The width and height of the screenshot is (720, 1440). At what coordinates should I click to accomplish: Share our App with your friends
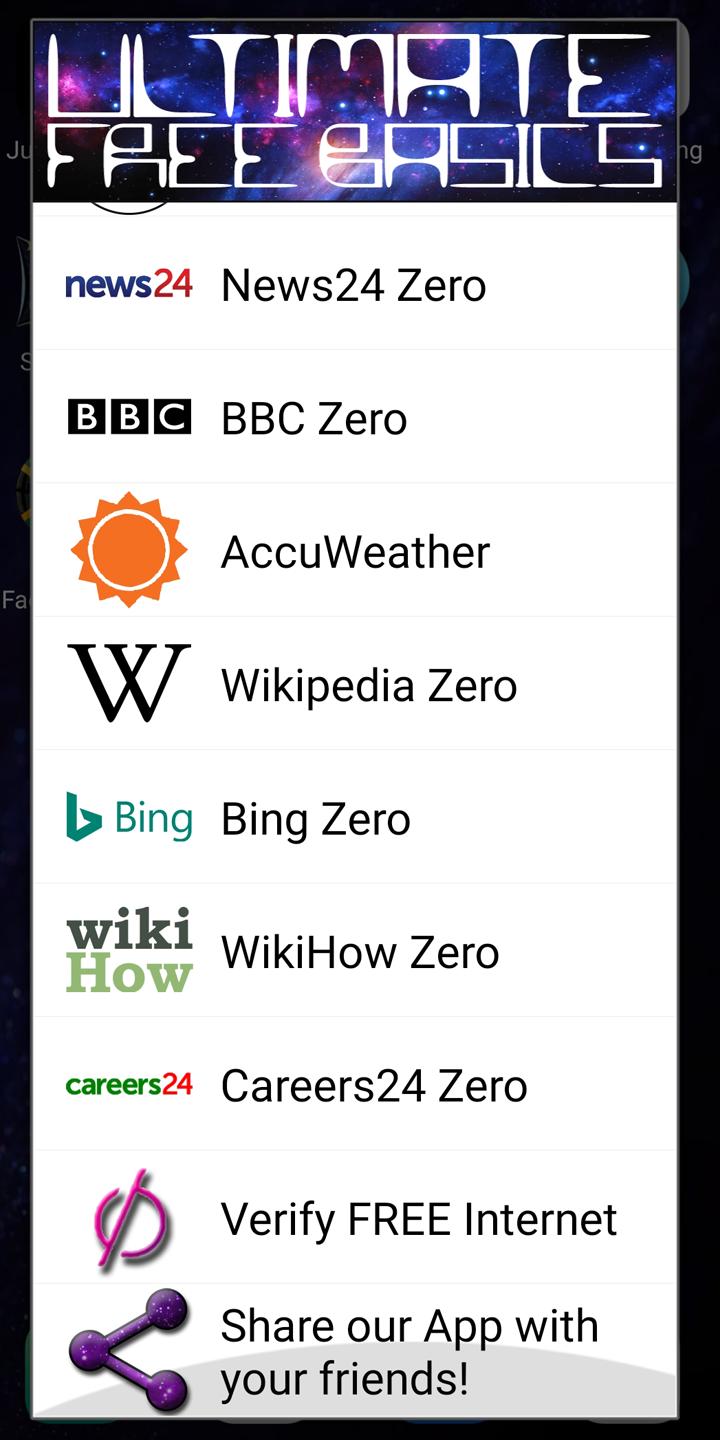(355, 1350)
